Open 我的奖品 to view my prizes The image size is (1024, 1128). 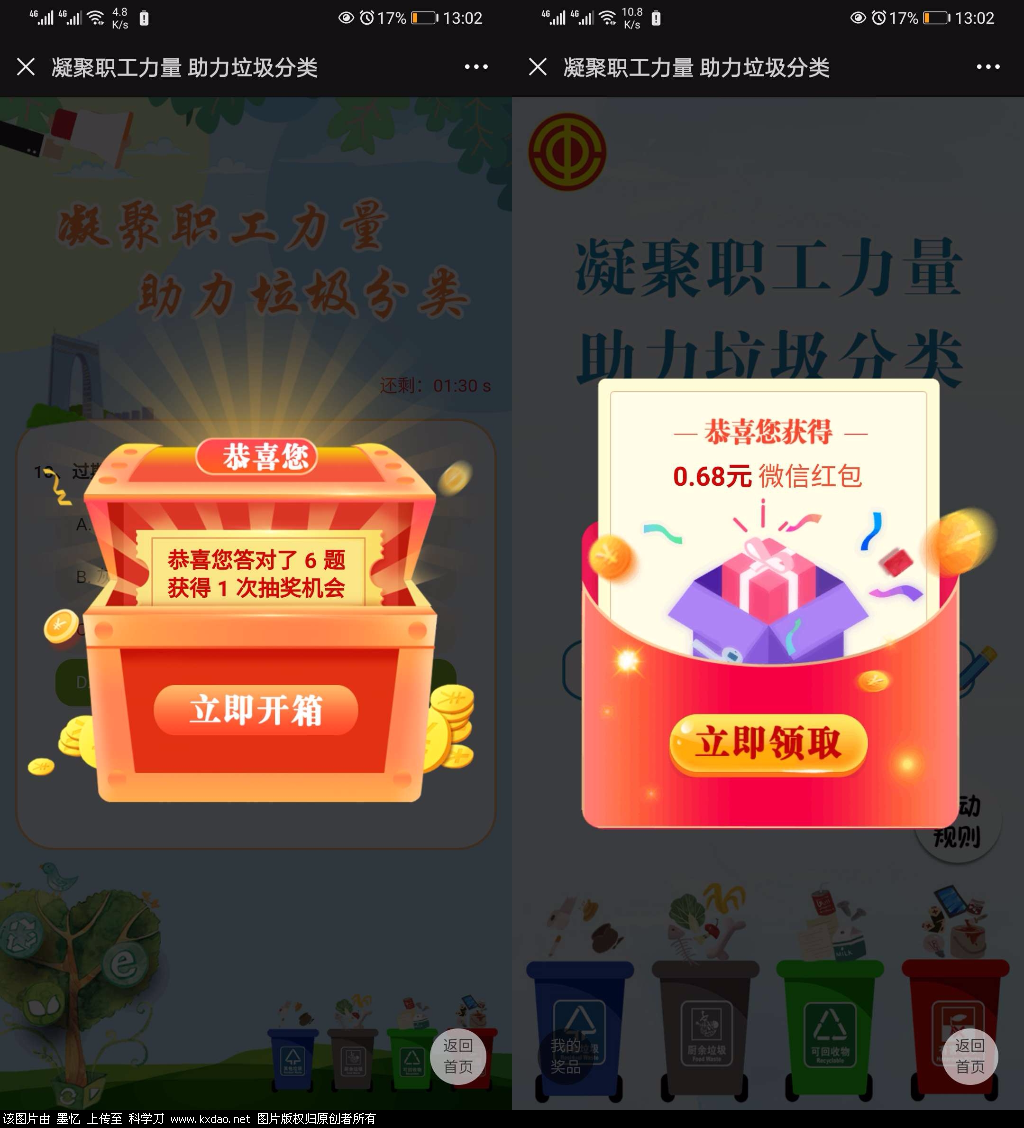[x=565, y=1056]
